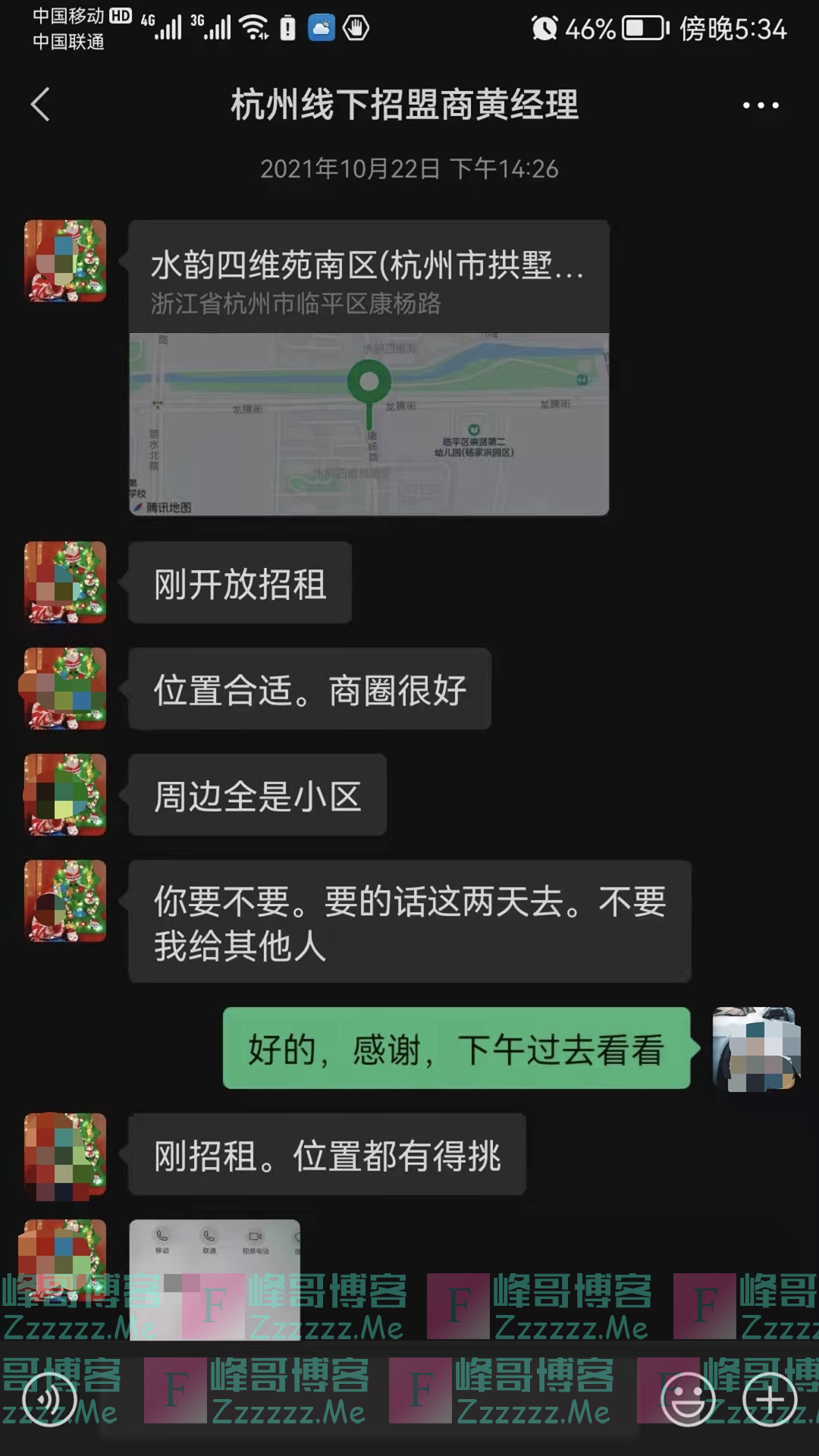819x1456 pixels.
Task: Tap the message 周边全是小区
Action: click(258, 795)
